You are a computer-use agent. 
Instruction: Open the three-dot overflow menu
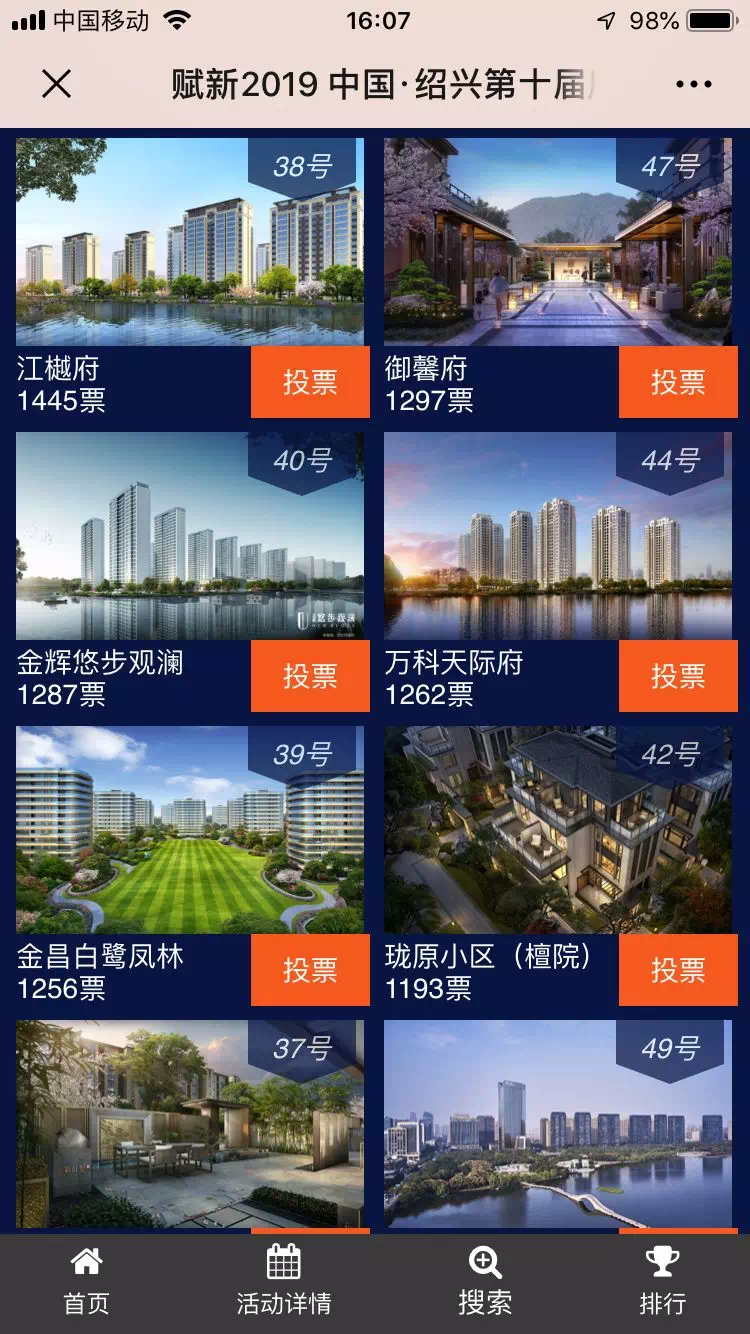693,84
